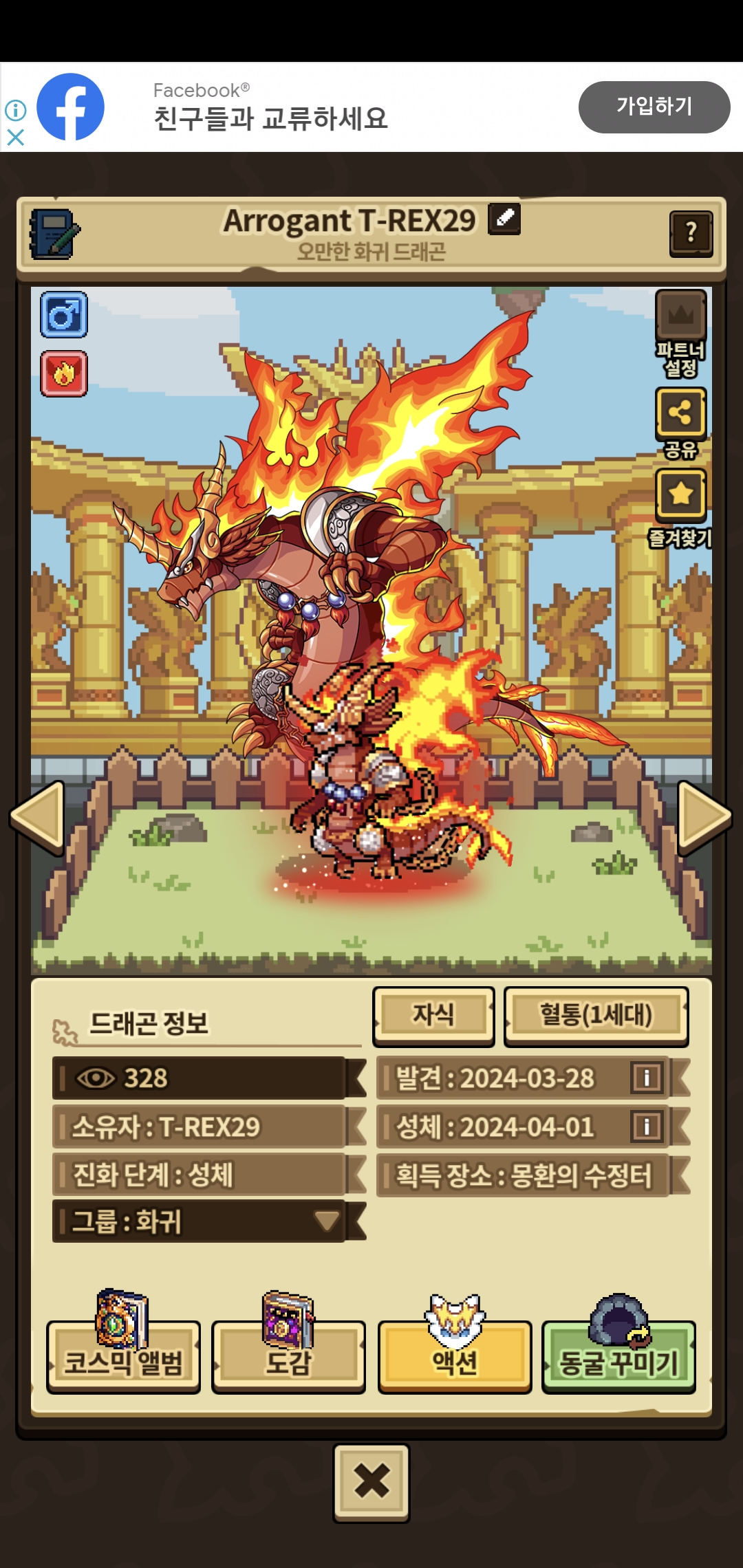Show info for 성체 date
This screenshot has height=1568, width=743.
(646, 1126)
